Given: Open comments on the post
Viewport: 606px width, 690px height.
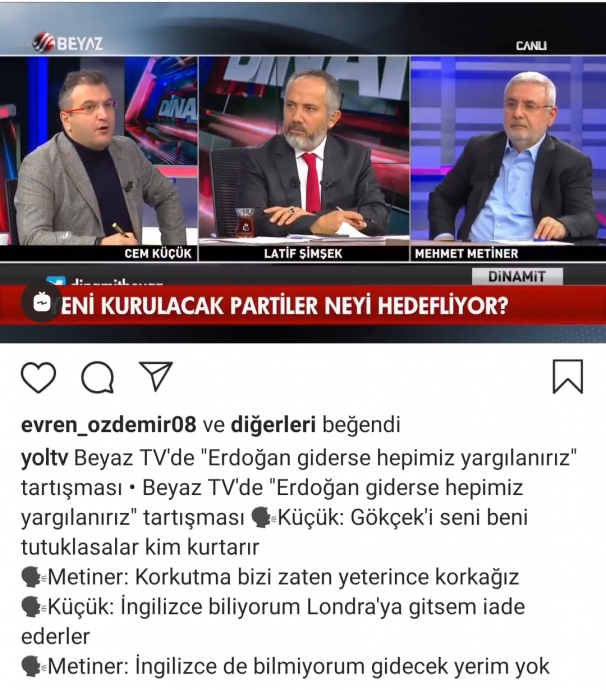Looking at the screenshot, I should [x=97, y=377].
